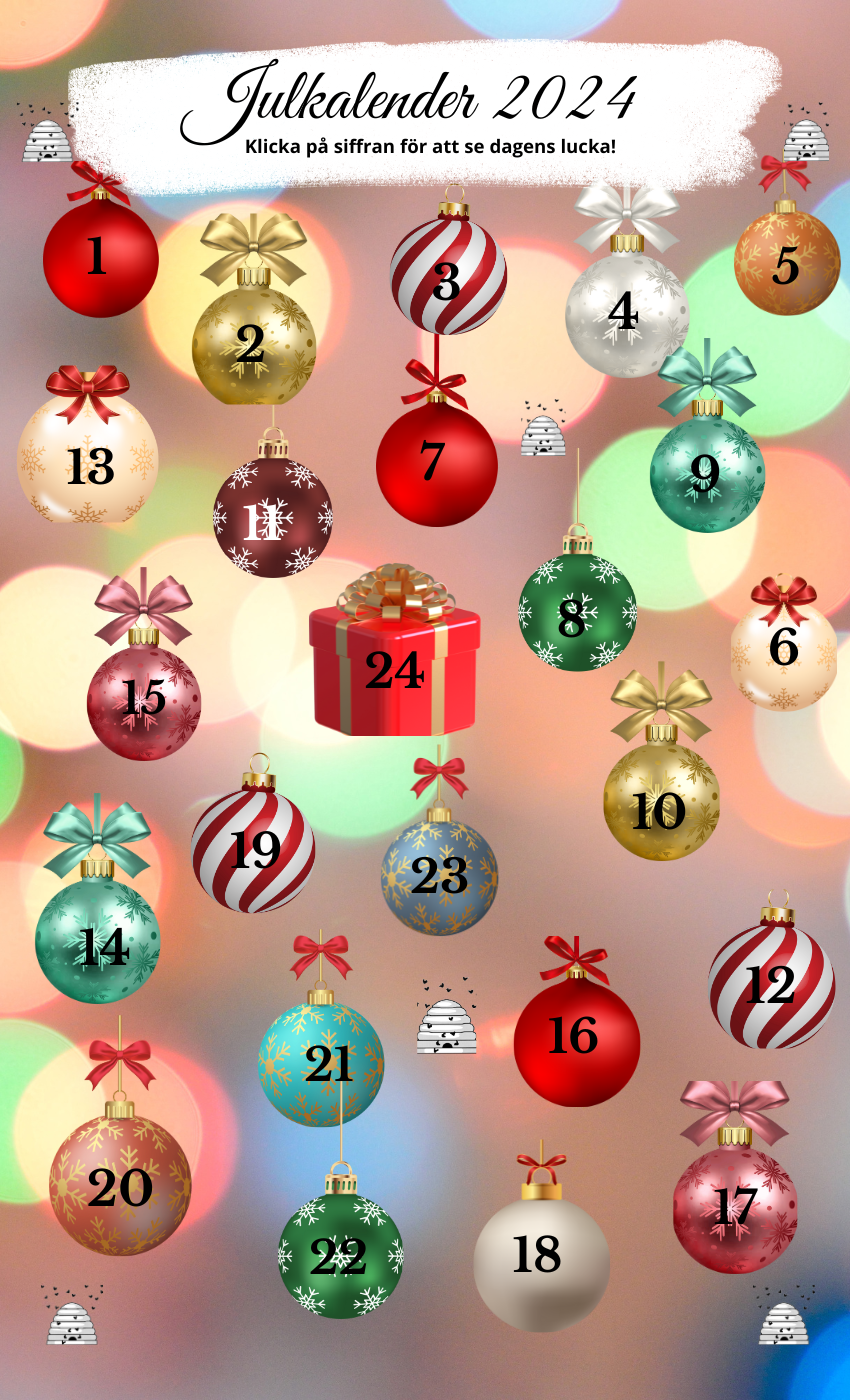850x1400 pixels.
Task: Open door 5 on the orange bauble
Action: (x=786, y=265)
